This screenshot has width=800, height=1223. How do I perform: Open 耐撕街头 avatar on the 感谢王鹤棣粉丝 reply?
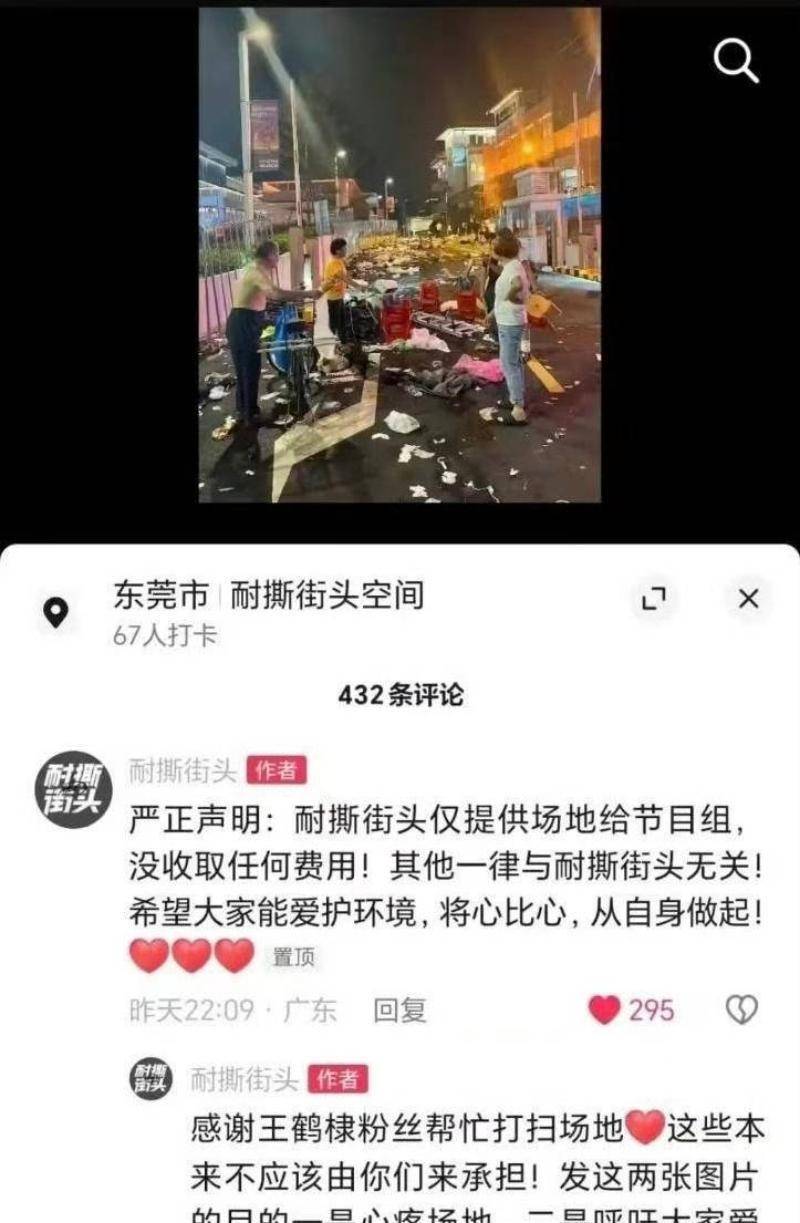pyautogui.click(x=152, y=1080)
